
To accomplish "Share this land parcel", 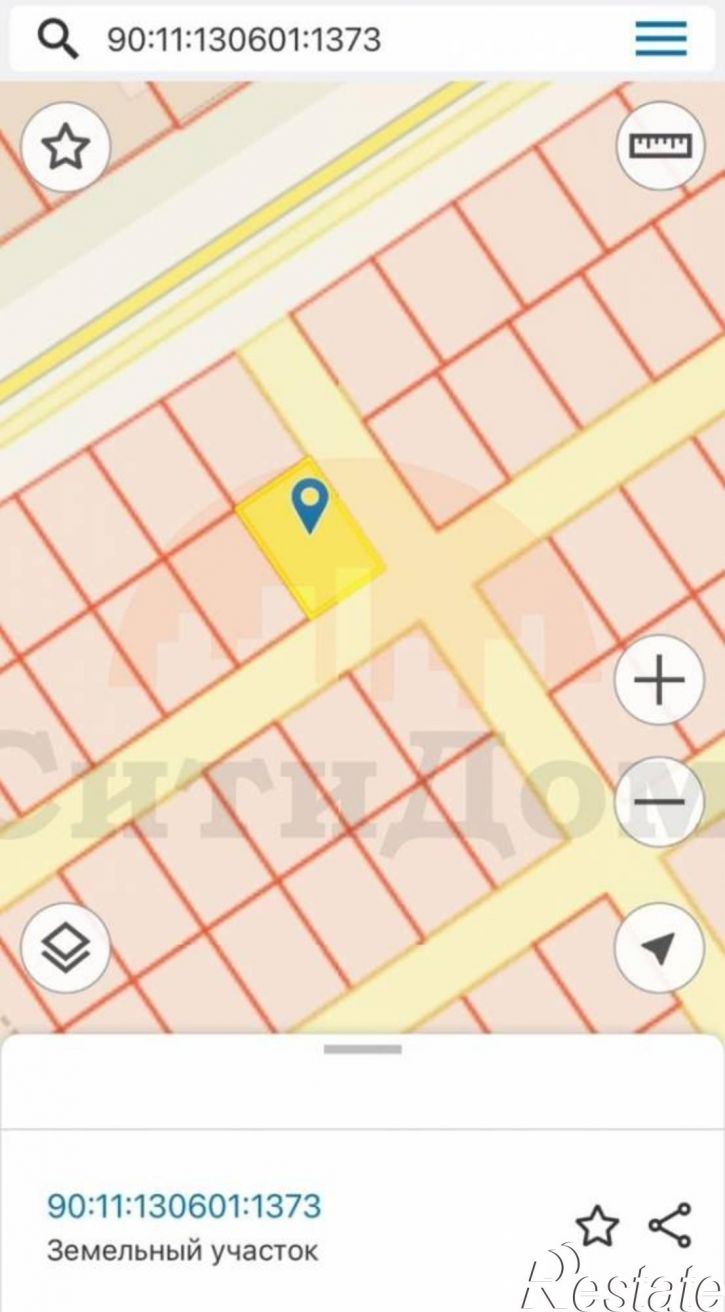I will pyautogui.click(x=669, y=1225).
